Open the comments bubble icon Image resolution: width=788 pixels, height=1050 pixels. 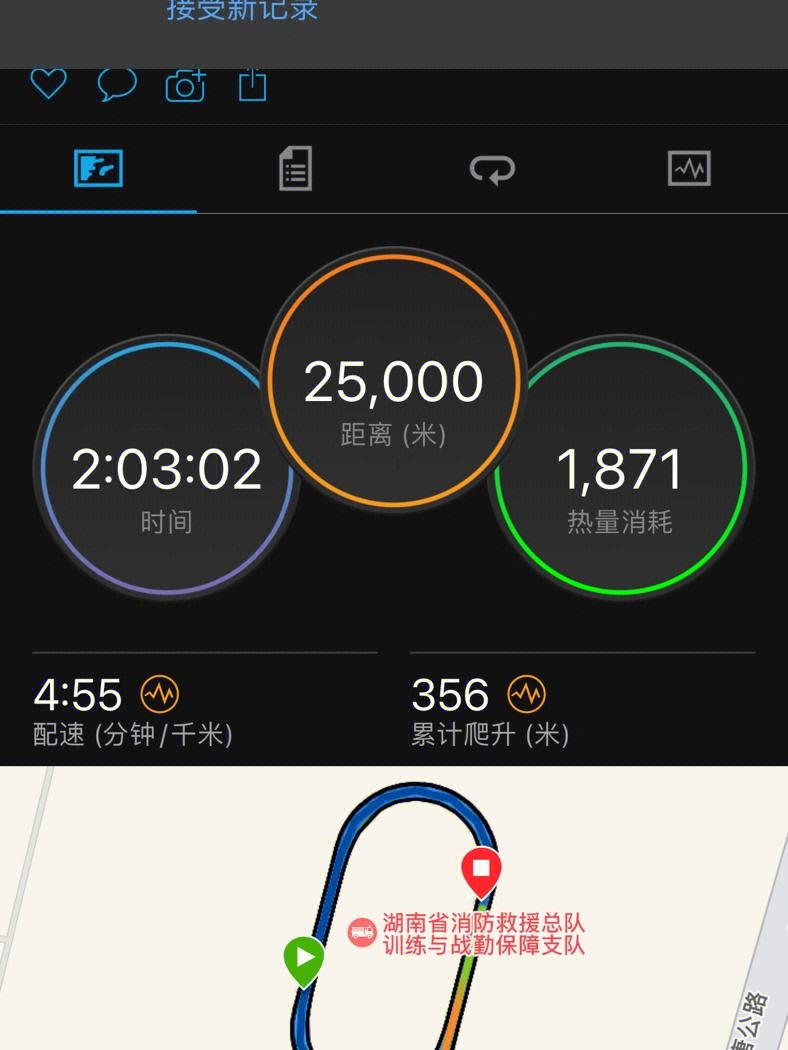point(116,84)
